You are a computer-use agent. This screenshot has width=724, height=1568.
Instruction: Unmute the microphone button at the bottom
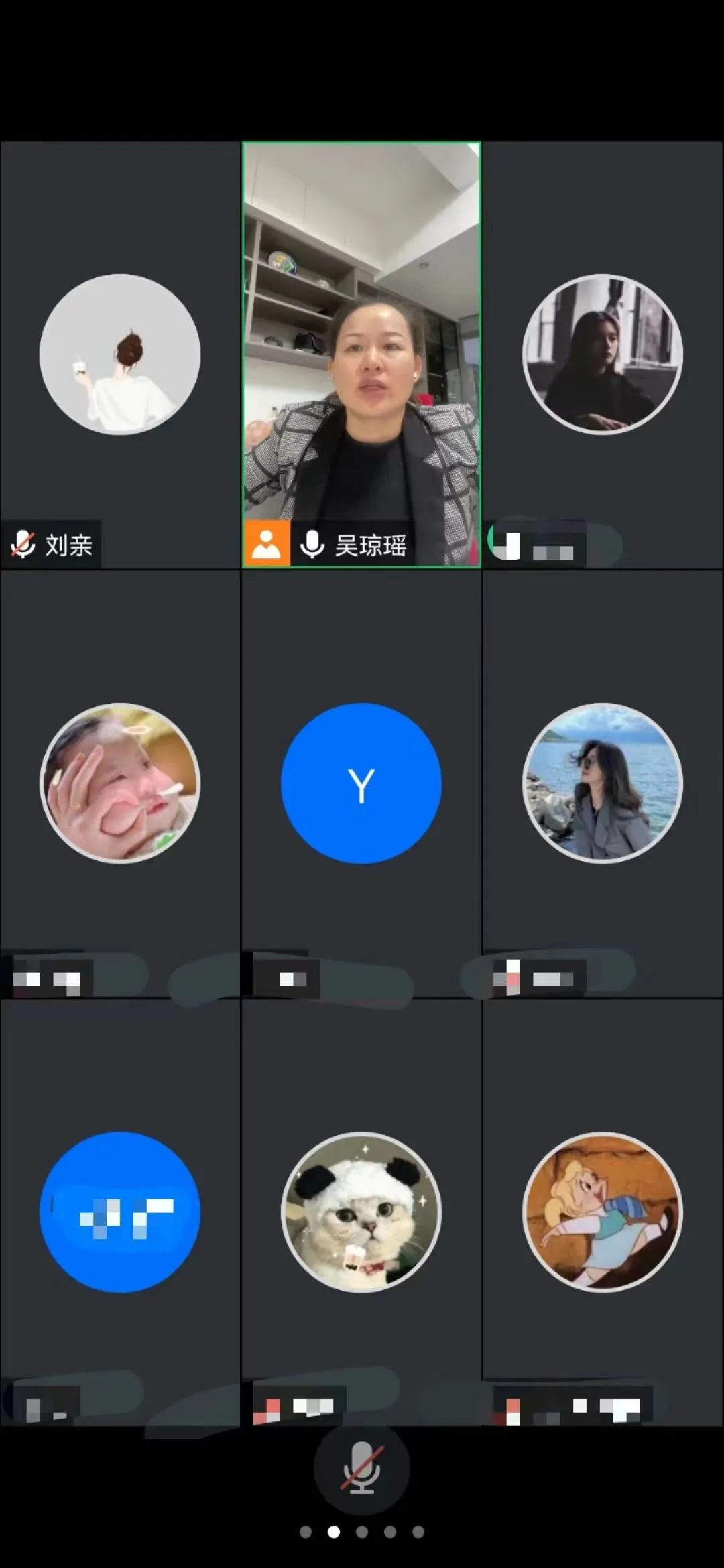pos(361,1467)
